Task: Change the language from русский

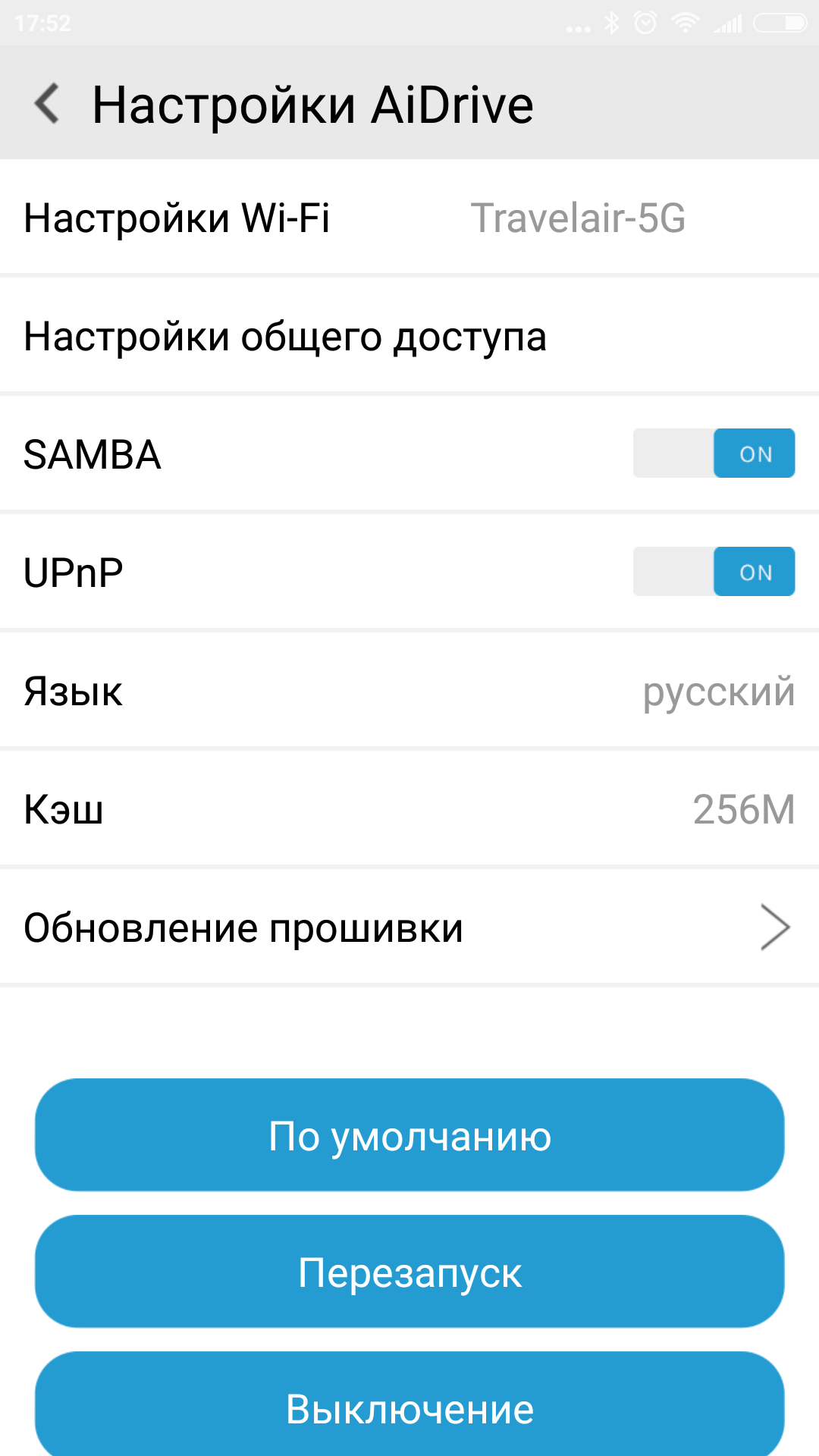Action: [409, 691]
